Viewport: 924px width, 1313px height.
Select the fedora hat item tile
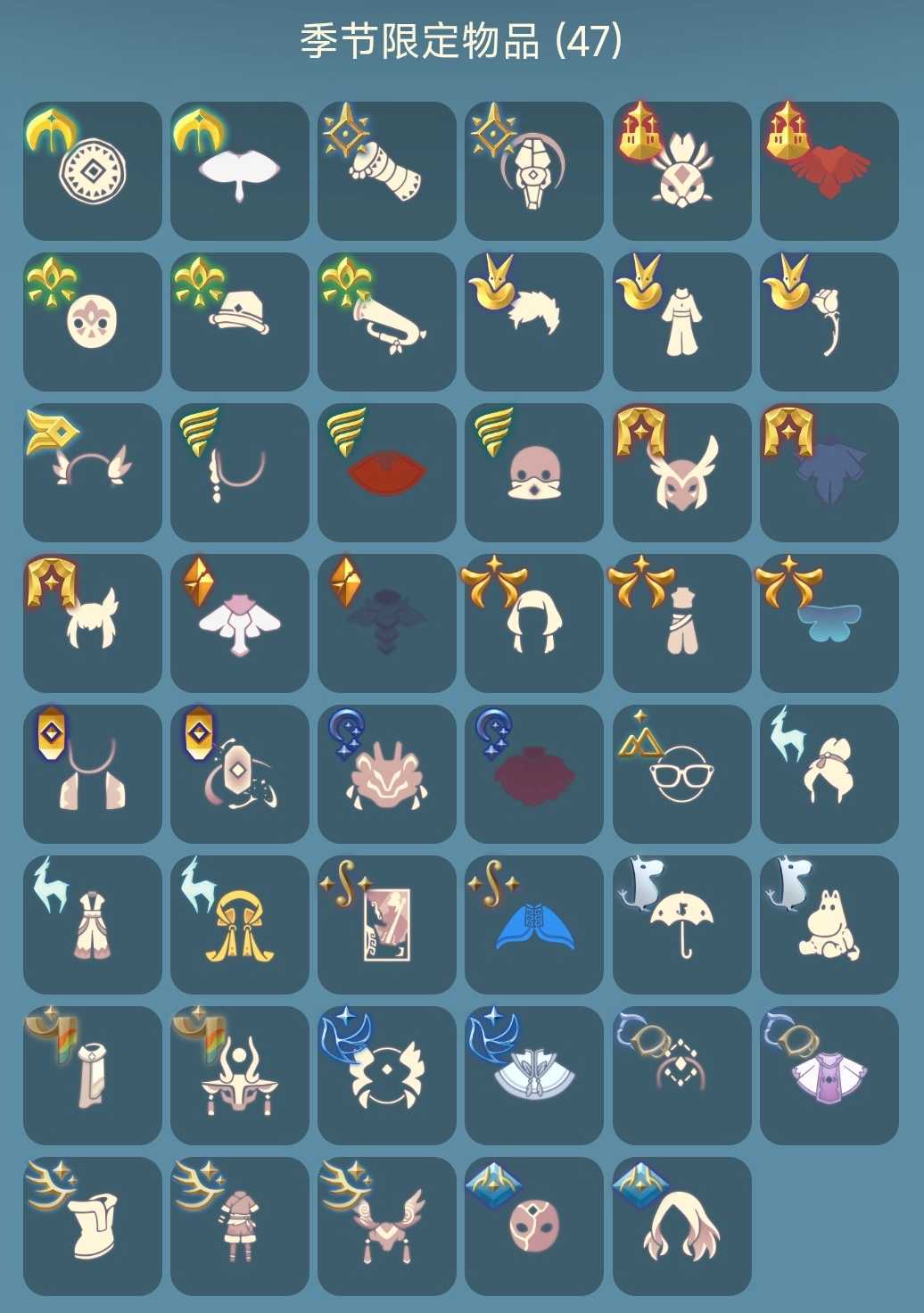pos(239,321)
